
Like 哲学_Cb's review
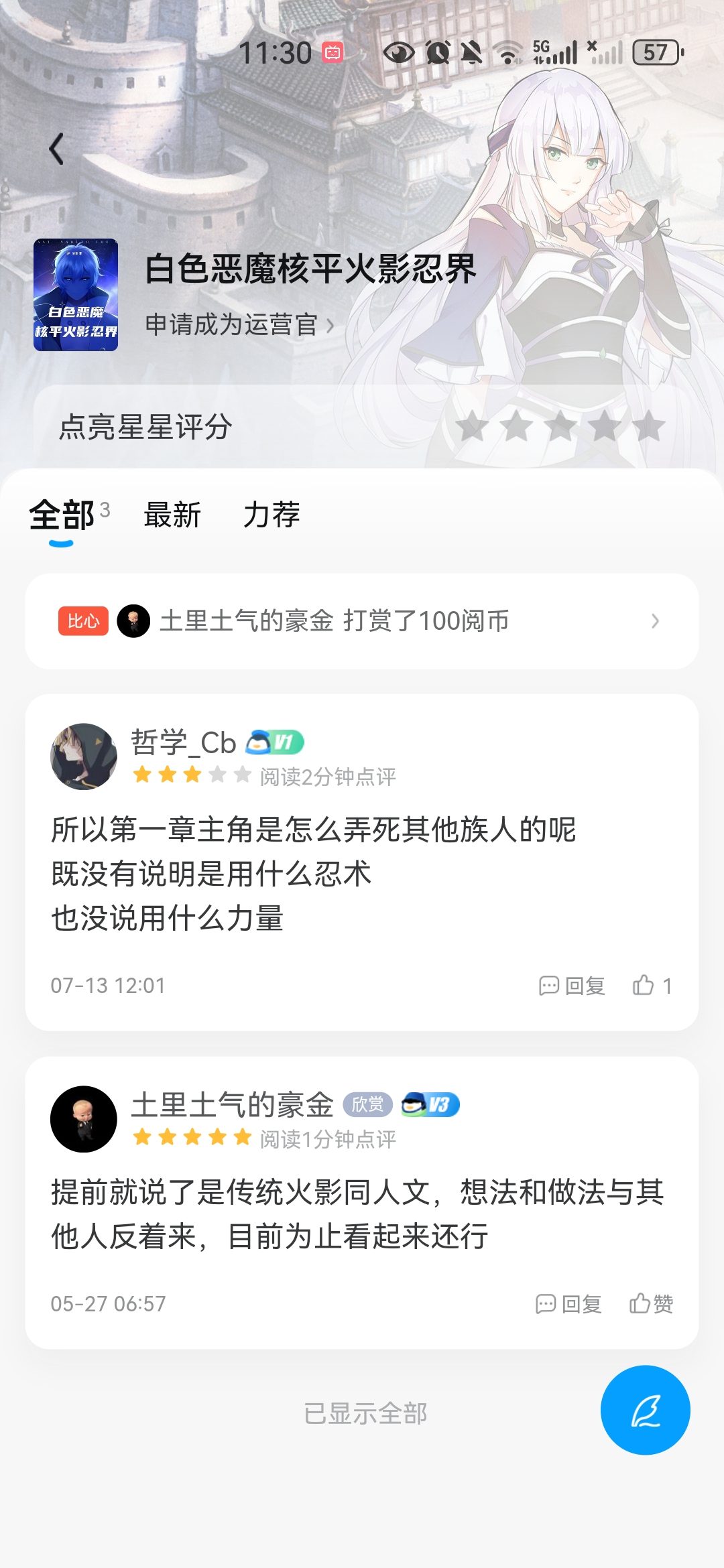click(652, 986)
